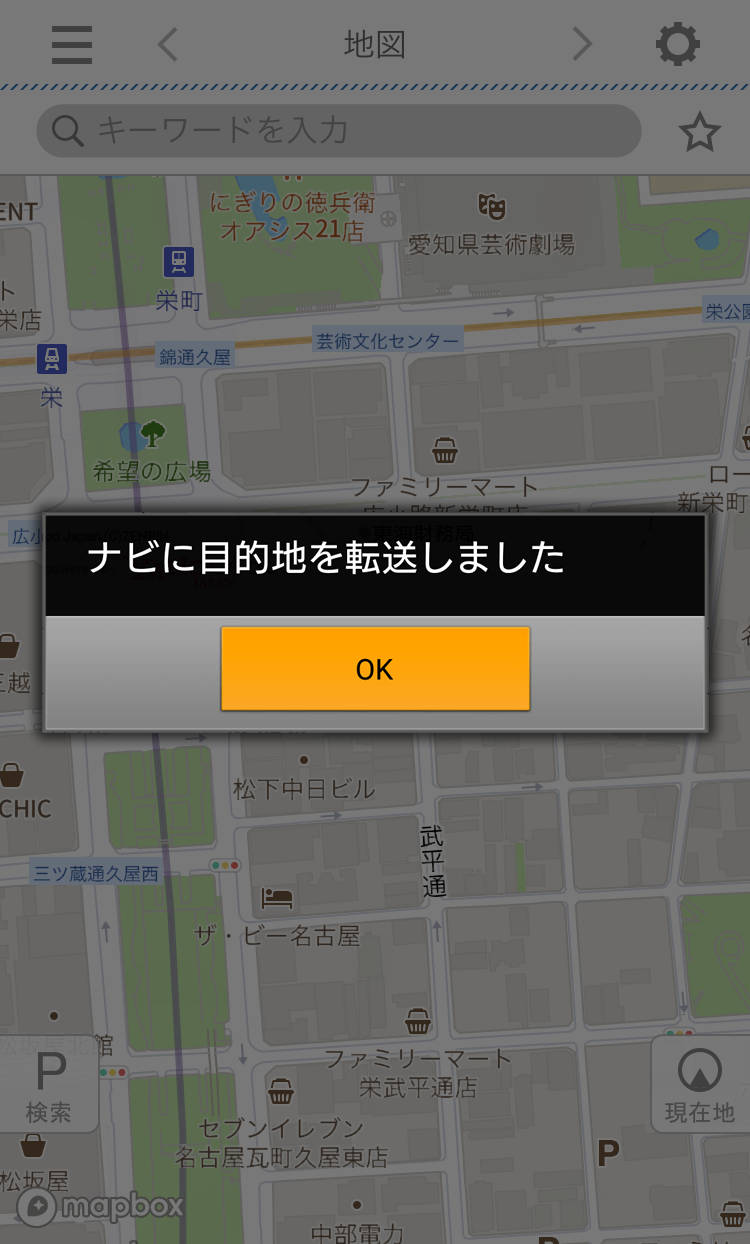Center map on 現在地
750x1244 pixels.
pyautogui.click(x=699, y=1086)
